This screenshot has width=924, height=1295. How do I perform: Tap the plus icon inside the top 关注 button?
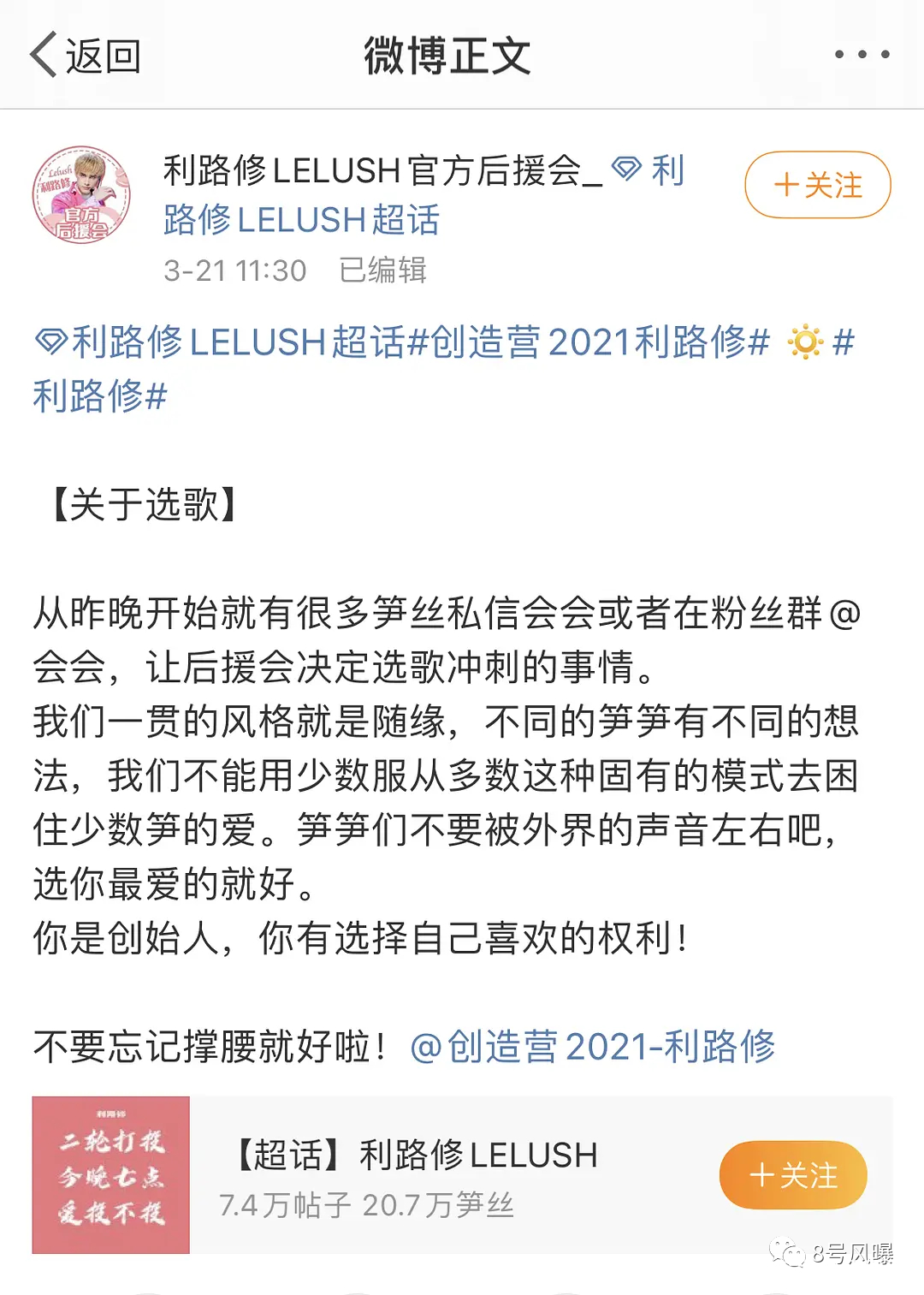tap(785, 183)
